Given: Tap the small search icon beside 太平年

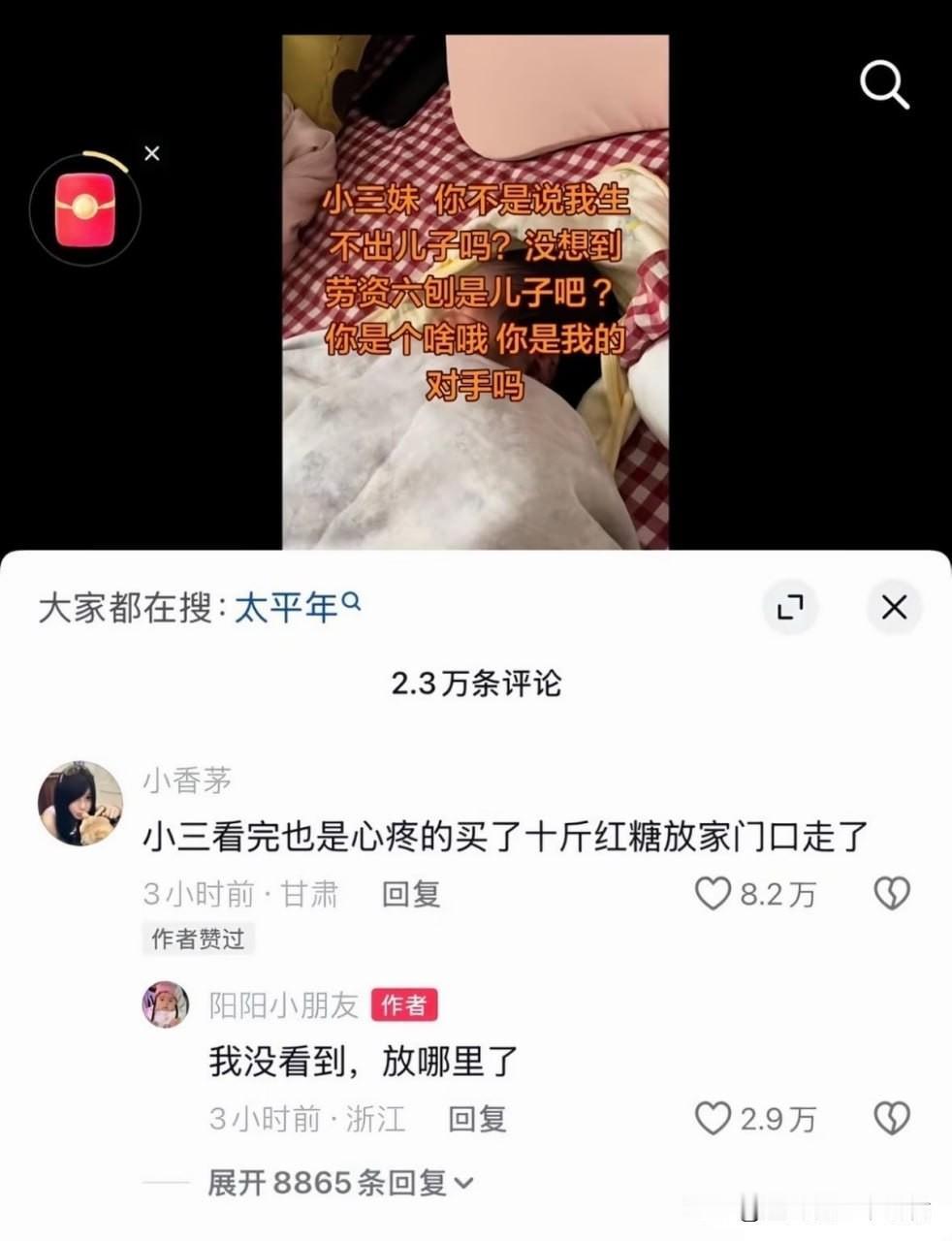Looking at the screenshot, I should (x=352, y=601).
